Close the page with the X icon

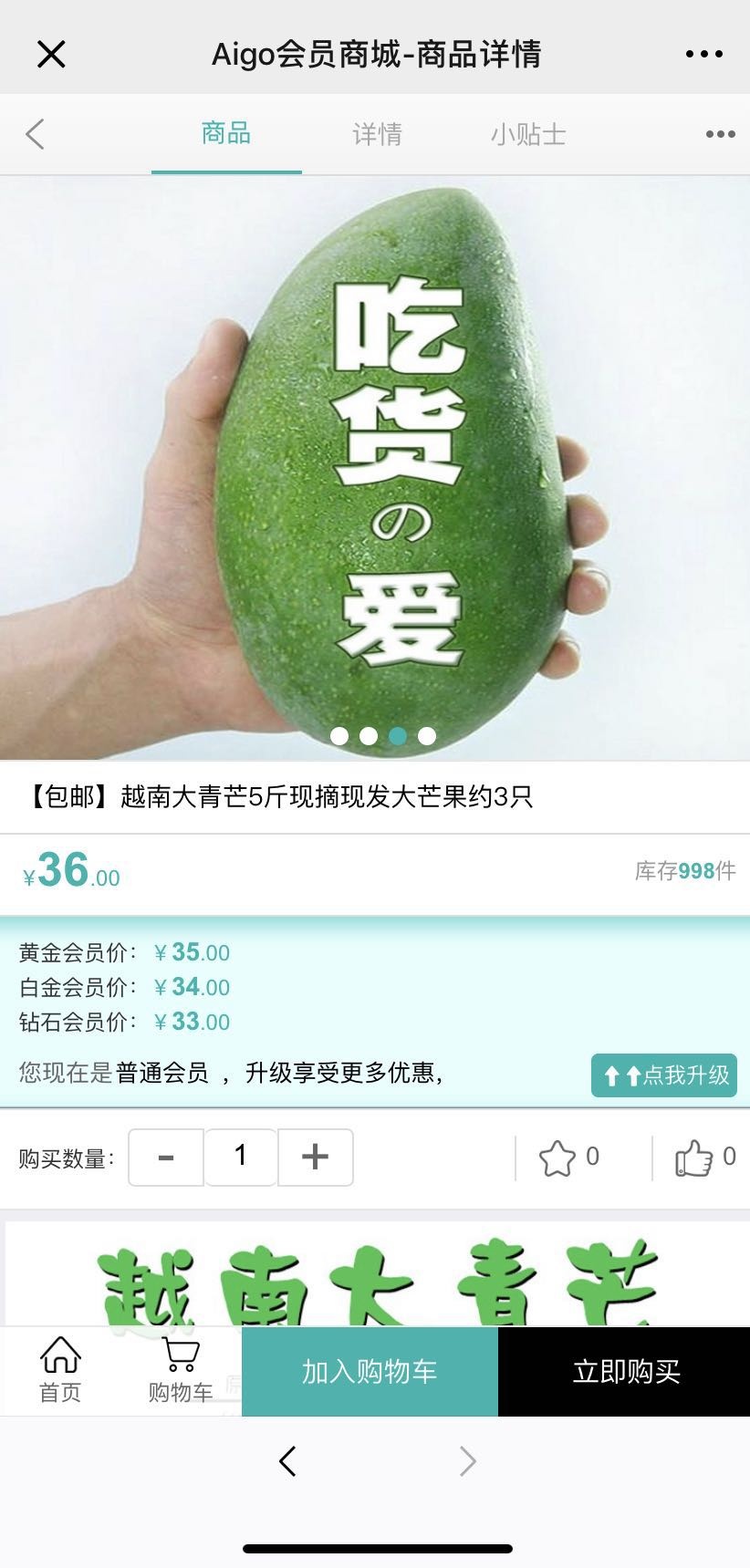(x=51, y=53)
